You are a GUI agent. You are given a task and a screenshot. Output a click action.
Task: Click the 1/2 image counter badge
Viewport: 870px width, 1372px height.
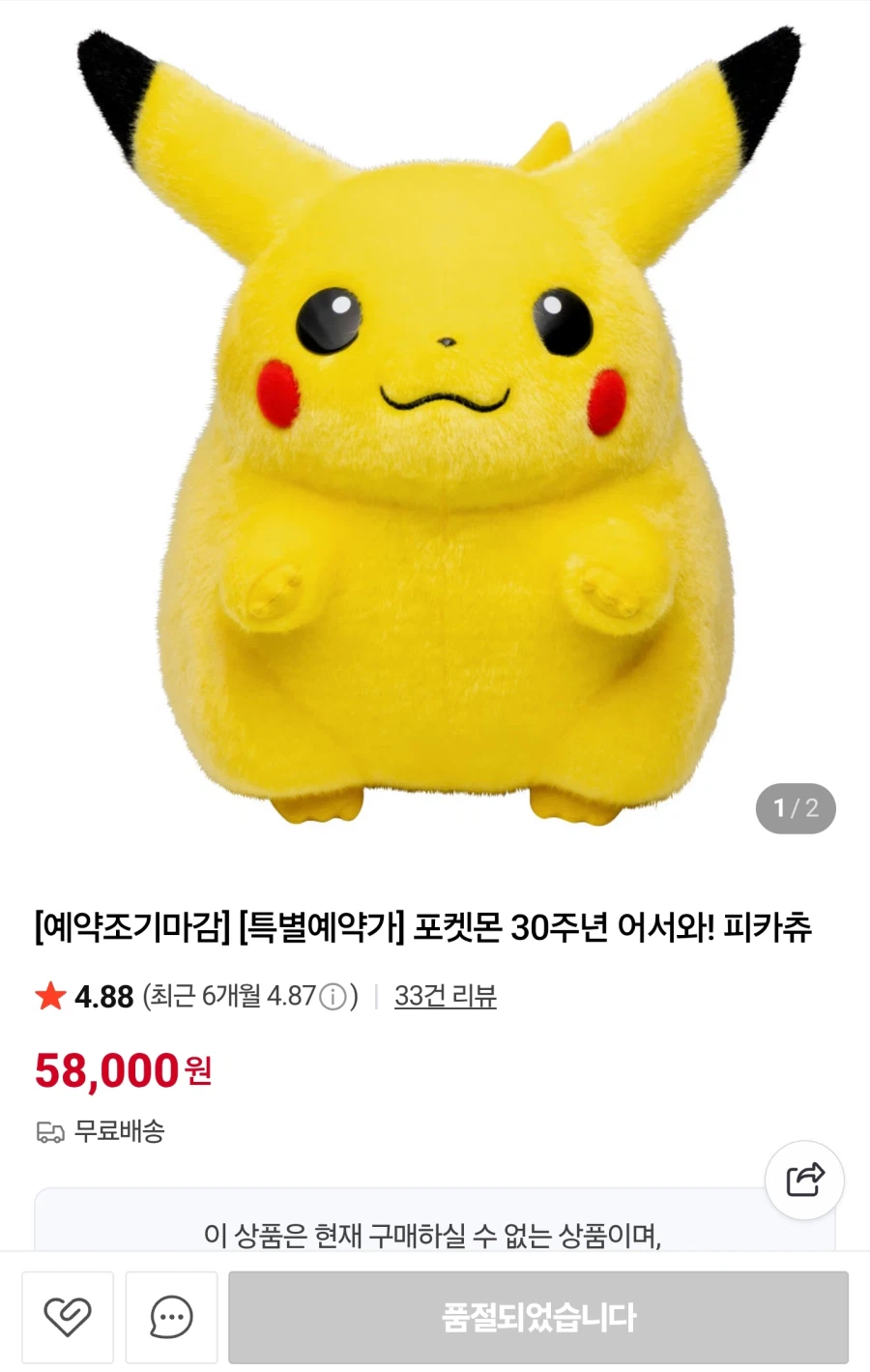[x=795, y=808]
